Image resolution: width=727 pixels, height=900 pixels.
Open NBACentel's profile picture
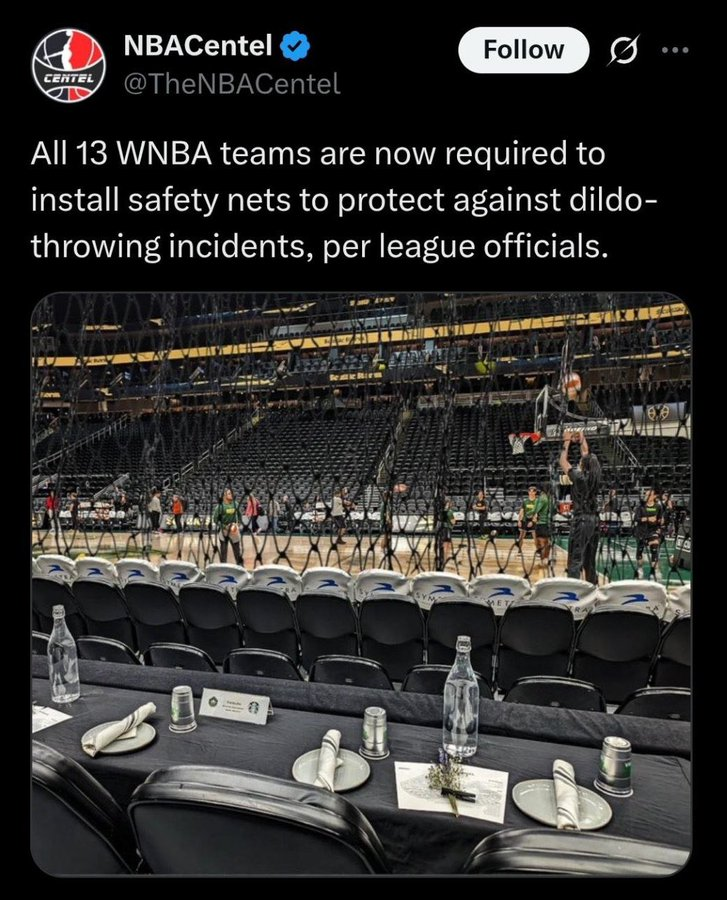(x=68, y=65)
